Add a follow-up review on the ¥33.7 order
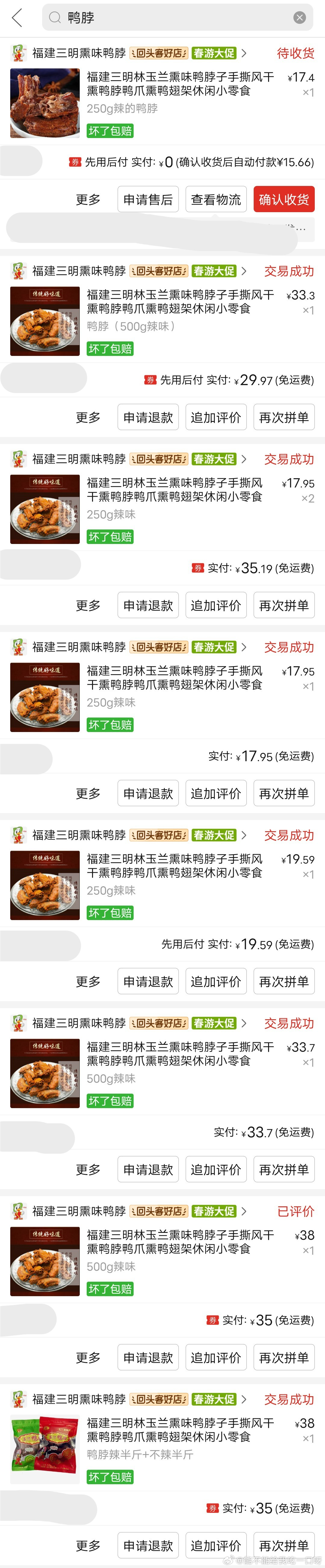The image size is (325, 1568). 216,1170
